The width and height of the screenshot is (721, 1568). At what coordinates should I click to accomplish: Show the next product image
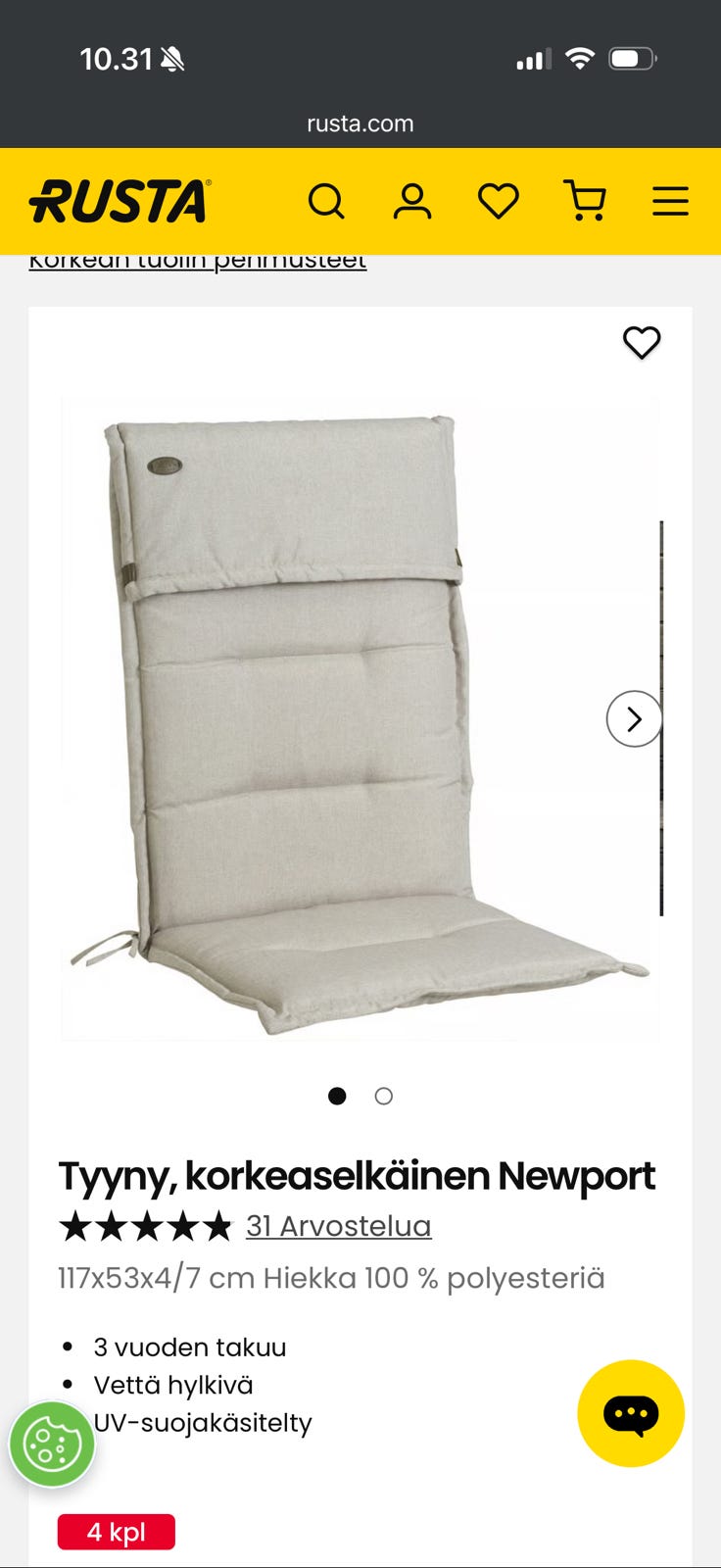[x=634, y=719]
